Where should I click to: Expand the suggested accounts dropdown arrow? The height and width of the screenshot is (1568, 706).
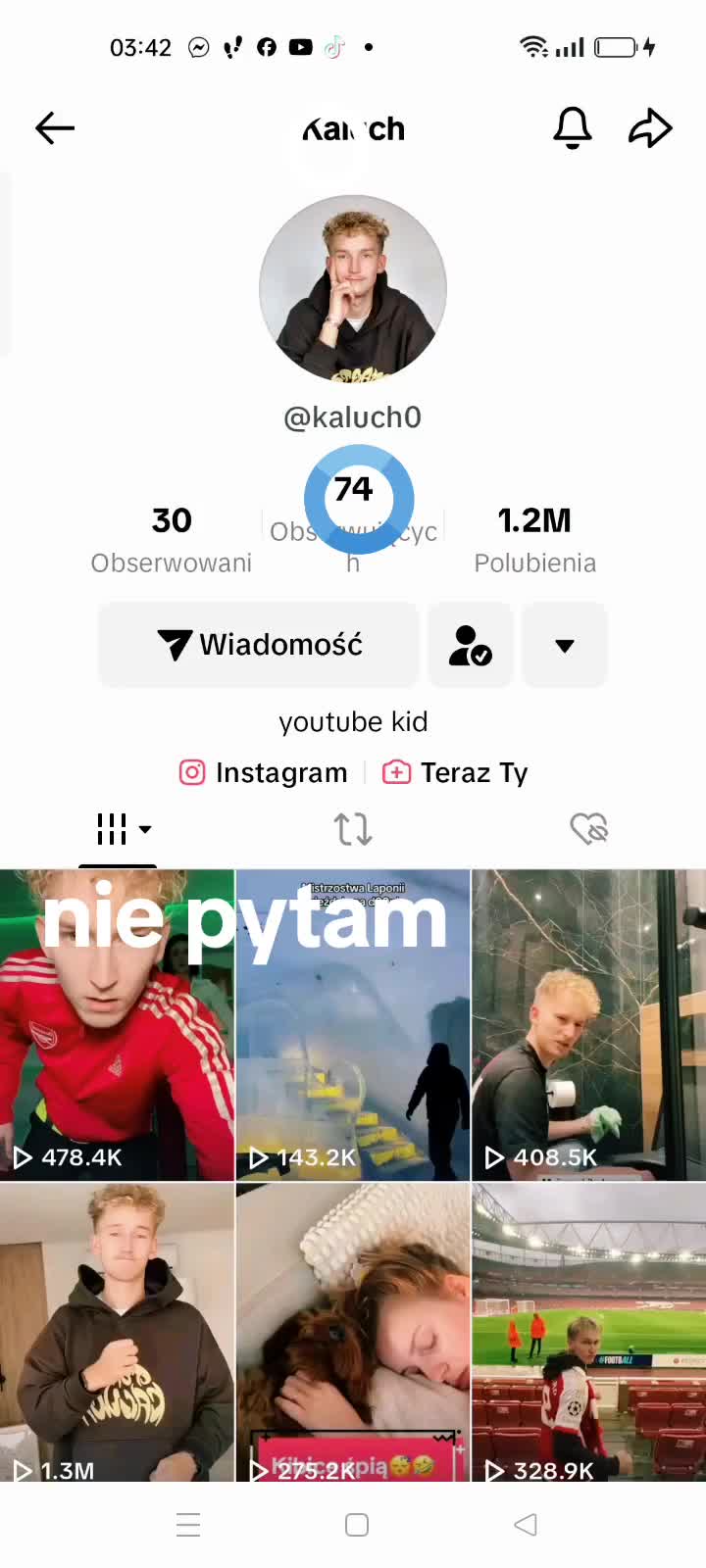tap(565, 645)
